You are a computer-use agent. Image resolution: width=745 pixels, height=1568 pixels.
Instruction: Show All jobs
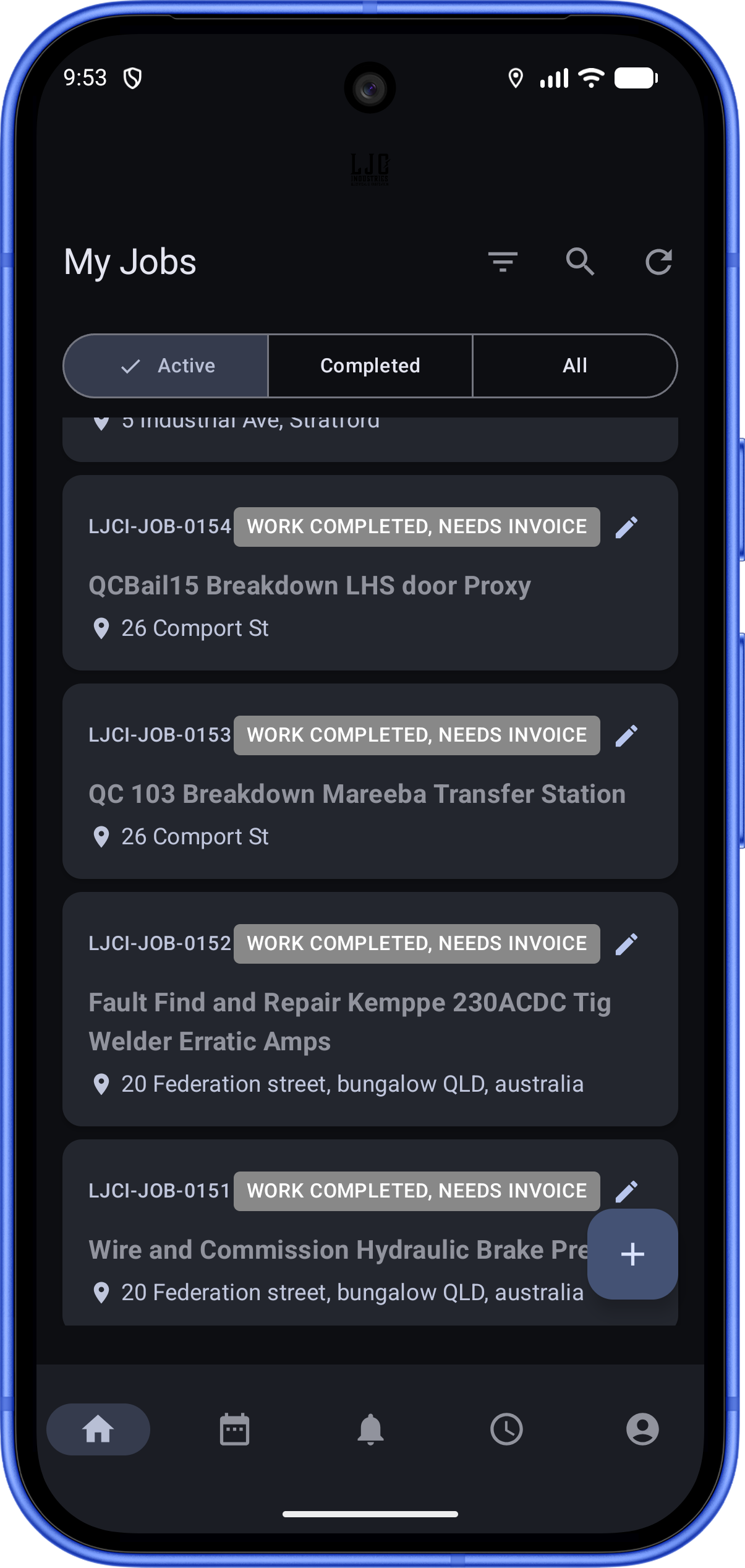click(574, 366)
